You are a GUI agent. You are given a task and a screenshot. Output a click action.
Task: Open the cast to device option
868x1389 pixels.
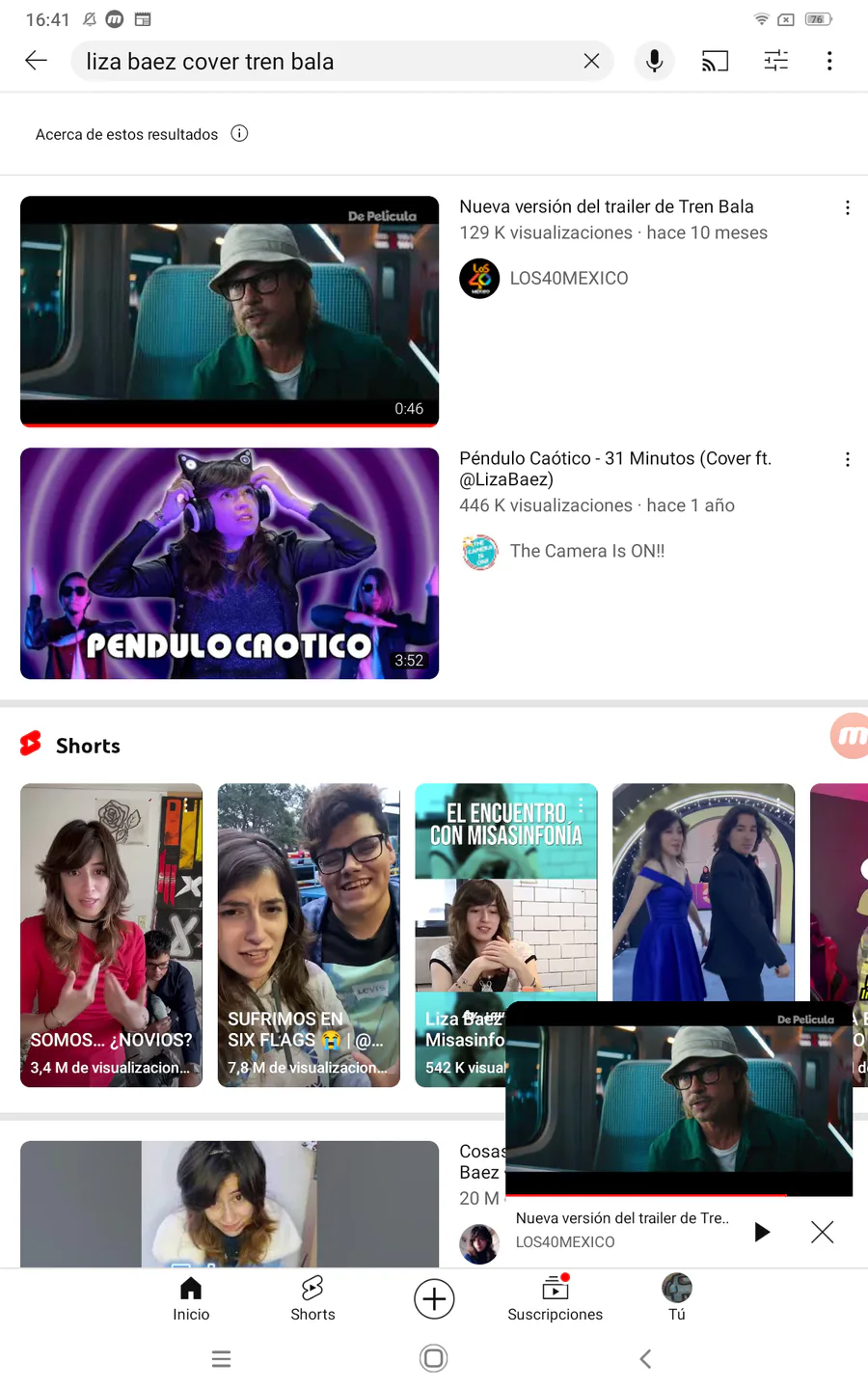coord(715,62)
